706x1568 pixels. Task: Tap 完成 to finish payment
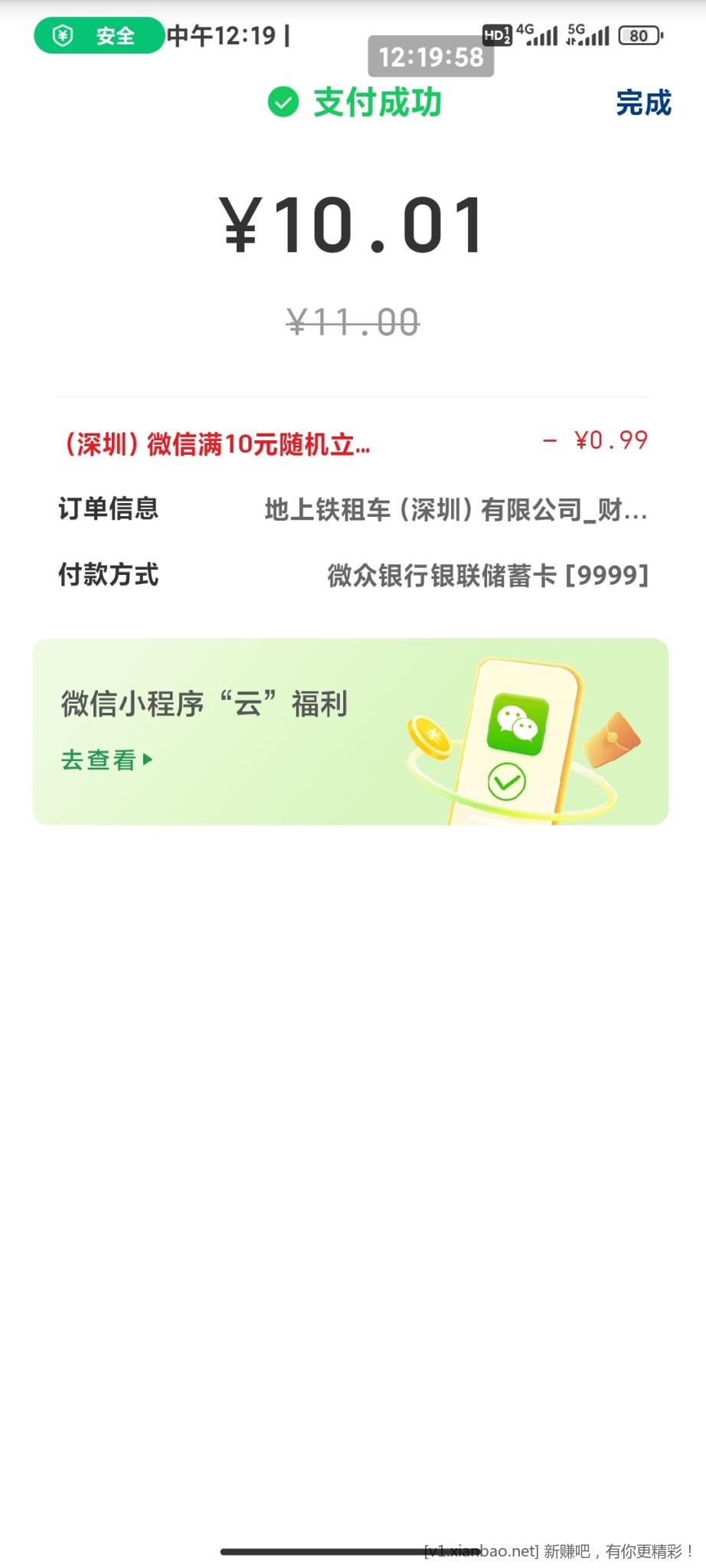(x=643, y=103)
